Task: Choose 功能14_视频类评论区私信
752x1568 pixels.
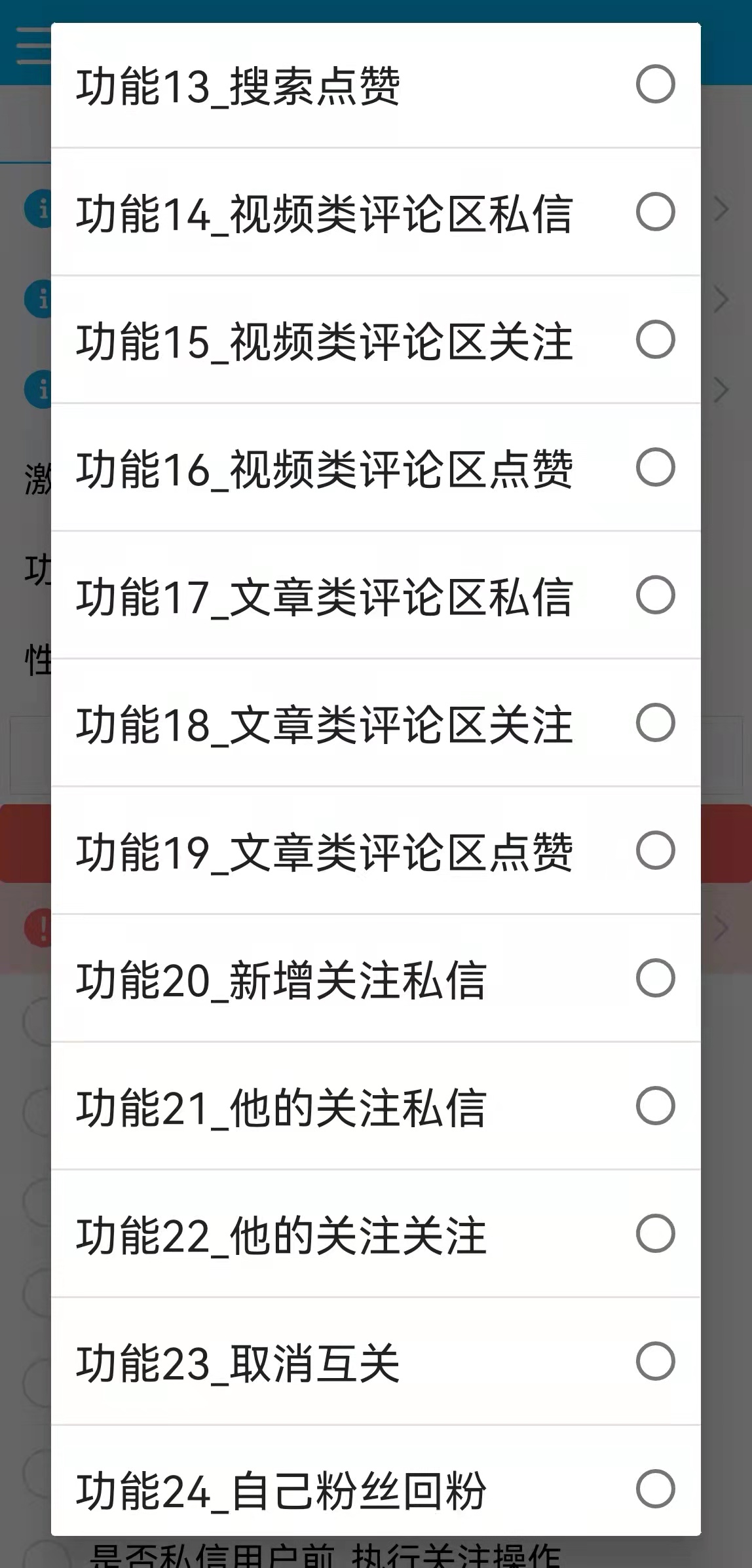Action: pyautogui.click(x=375, y=212)
